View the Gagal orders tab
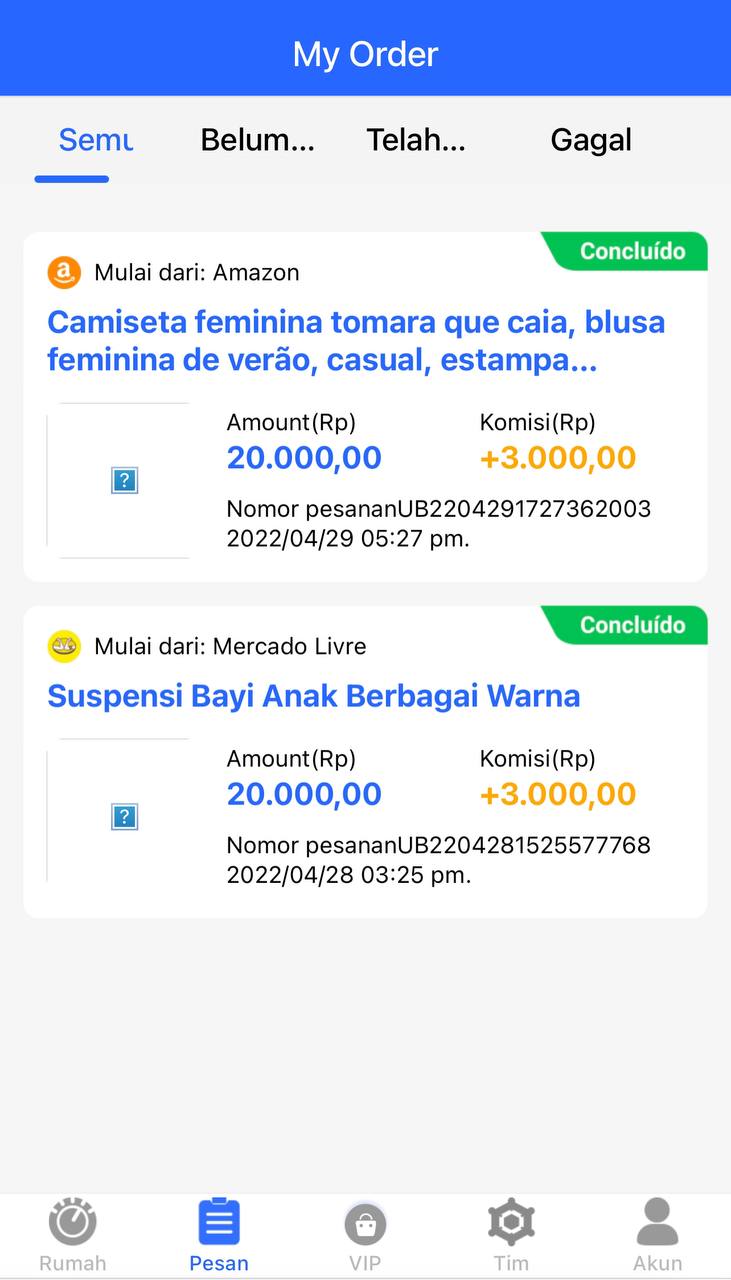The image size is (731, 1280). click(x=590, y=140)
